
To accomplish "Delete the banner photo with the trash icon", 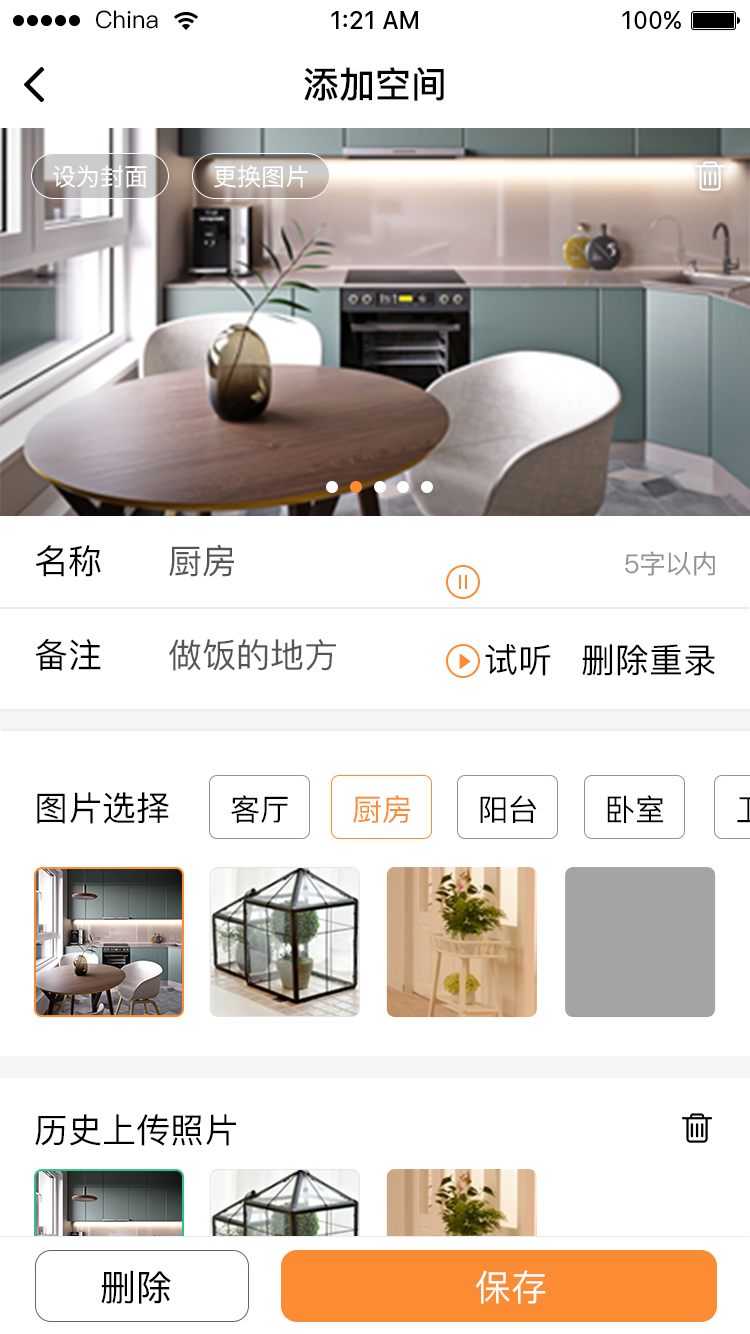I will pos(709,176).
